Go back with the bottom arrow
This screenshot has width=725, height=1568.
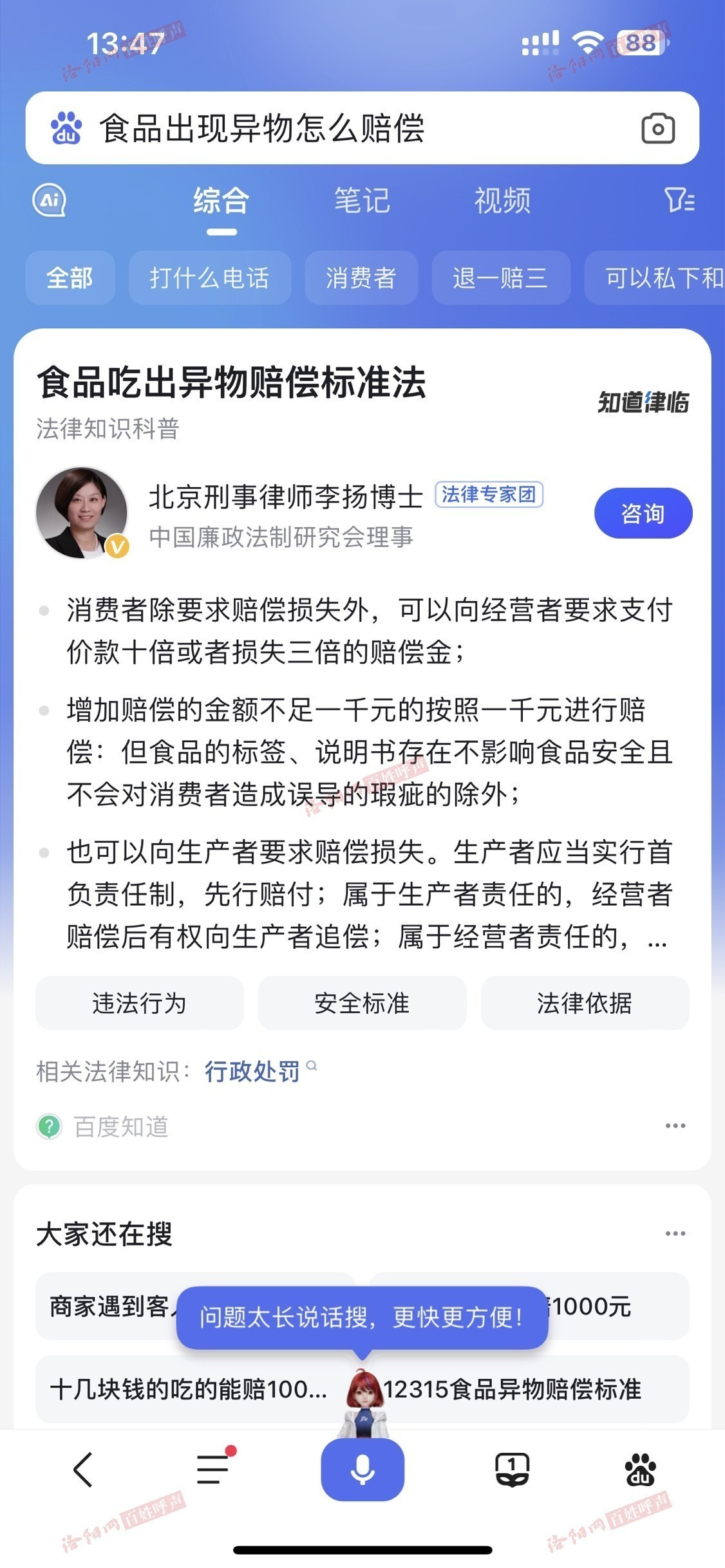point(83,1470)
